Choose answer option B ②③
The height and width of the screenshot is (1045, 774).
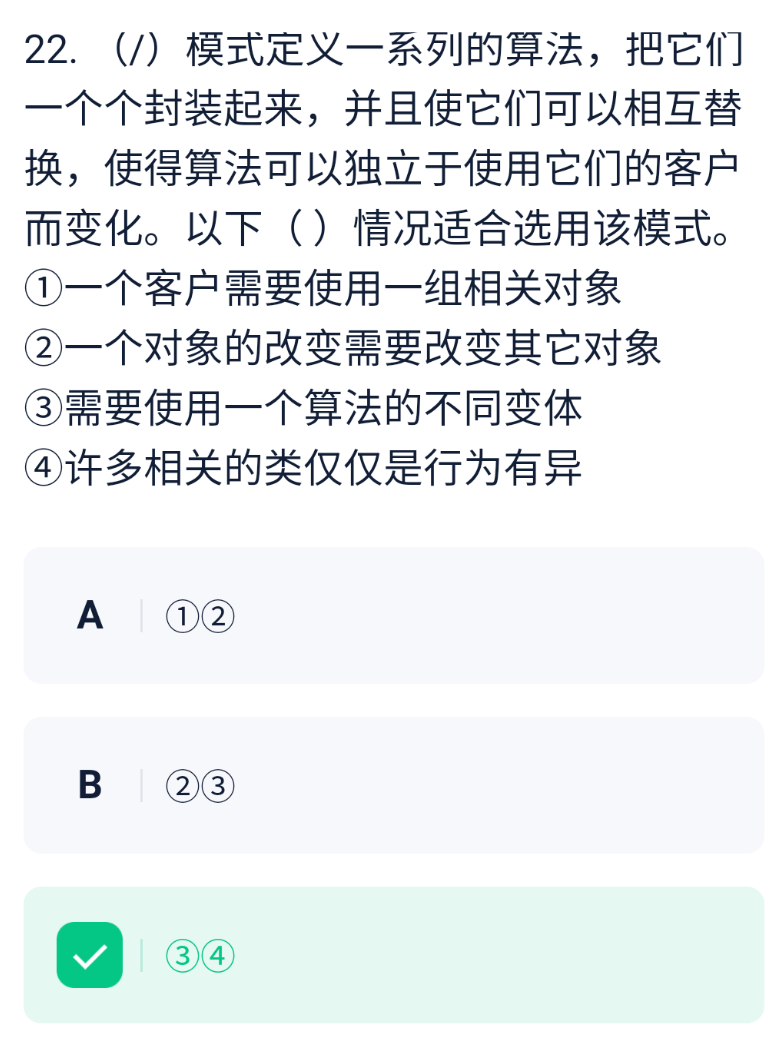point(393,785)
